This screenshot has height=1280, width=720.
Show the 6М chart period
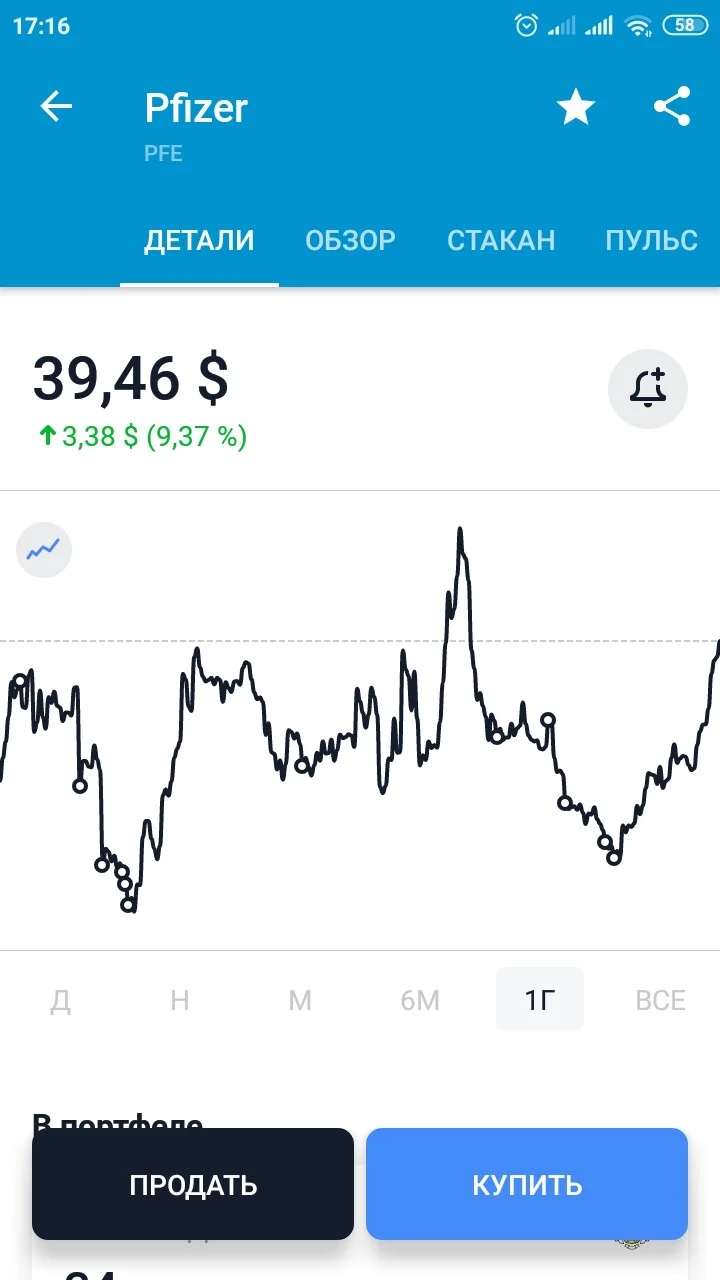pyautogui.click(x=420, y=1000)
